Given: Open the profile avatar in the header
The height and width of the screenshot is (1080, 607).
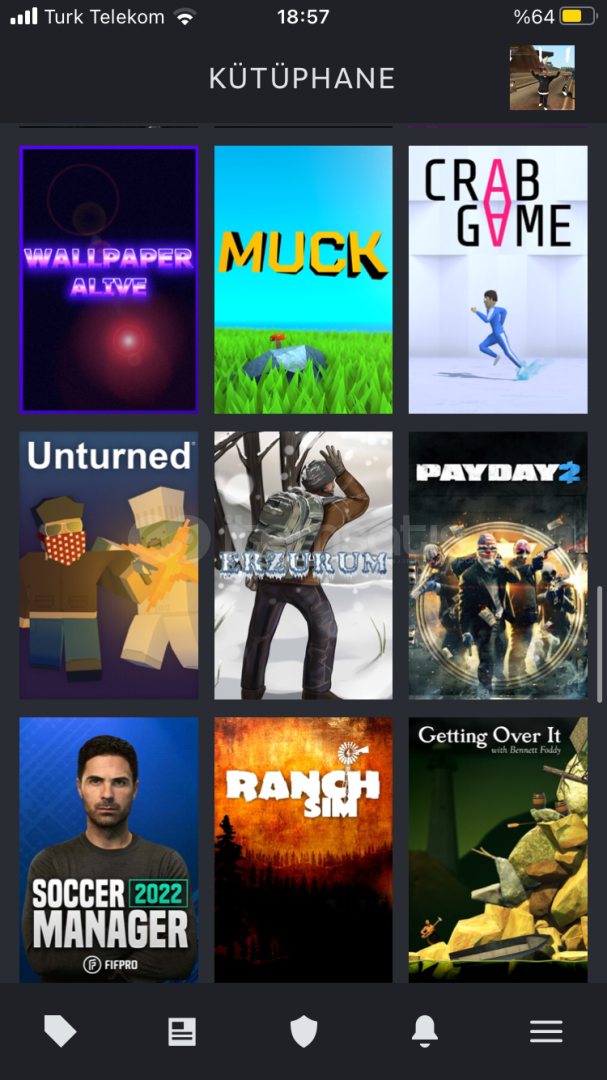Looking at the screenshot, I should tap(542, 77).
